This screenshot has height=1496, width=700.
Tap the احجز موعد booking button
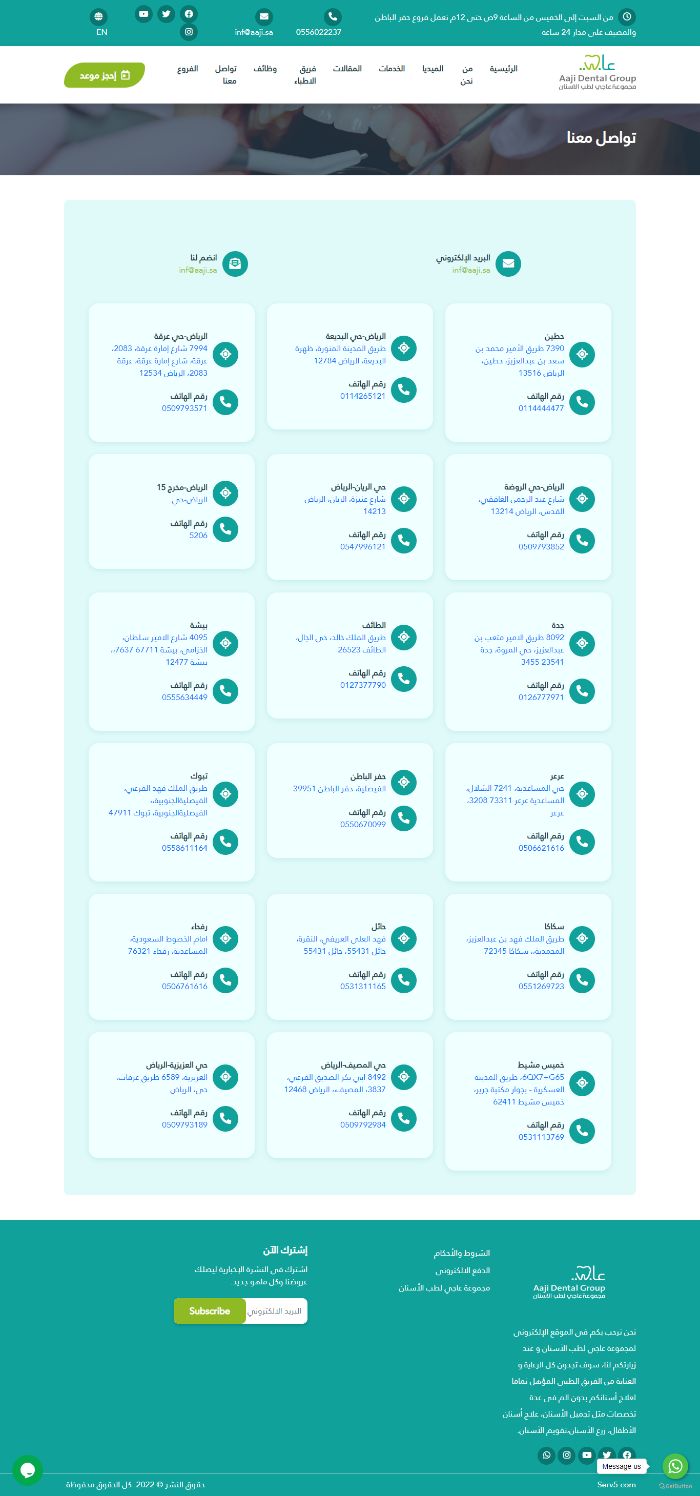pyautogui.click(x=105, y=75)
